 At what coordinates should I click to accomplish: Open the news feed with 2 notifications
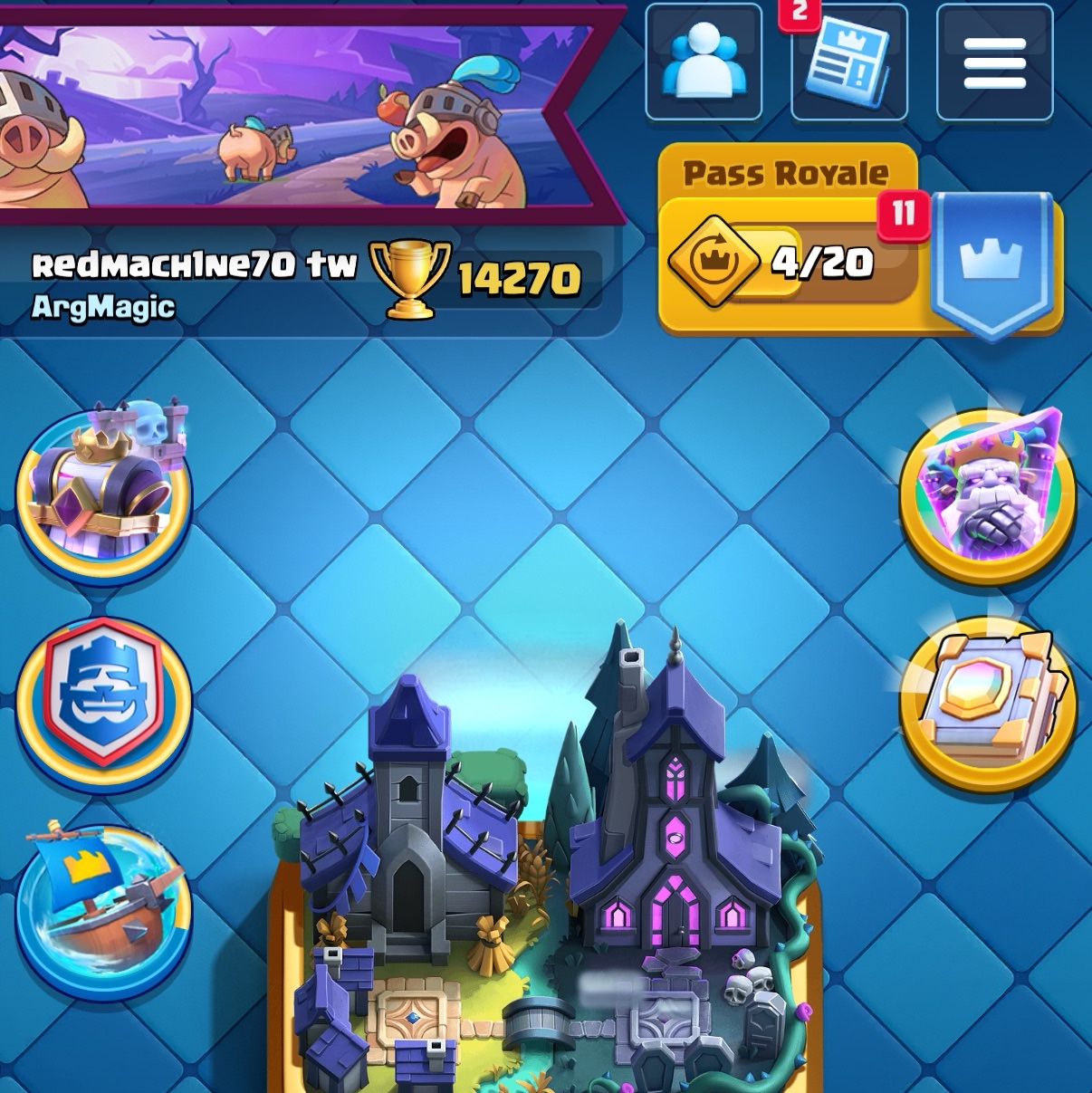point(848,62)
